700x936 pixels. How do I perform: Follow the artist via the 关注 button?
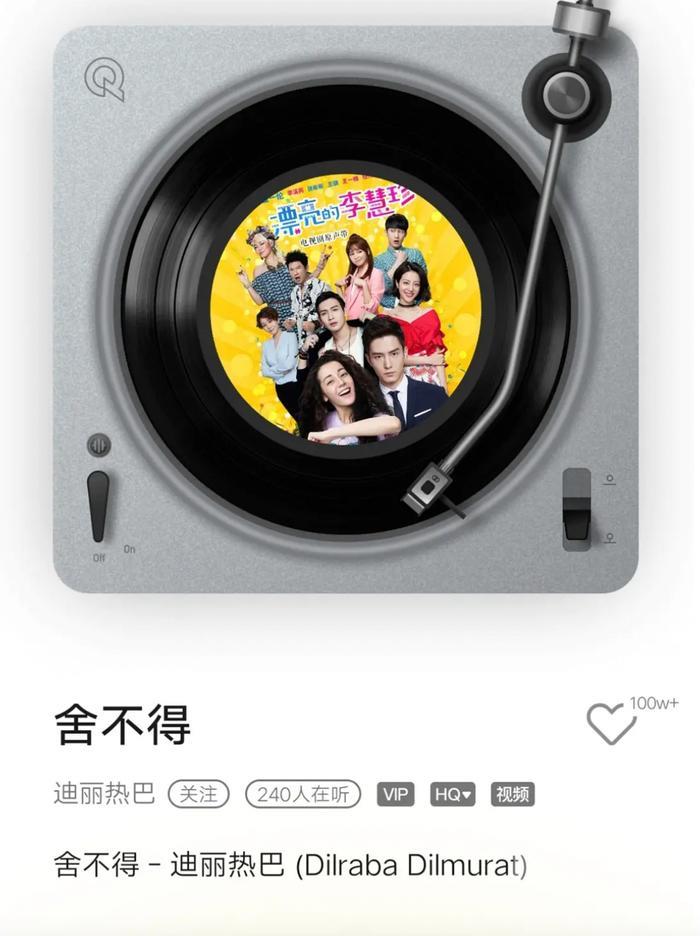198,794
